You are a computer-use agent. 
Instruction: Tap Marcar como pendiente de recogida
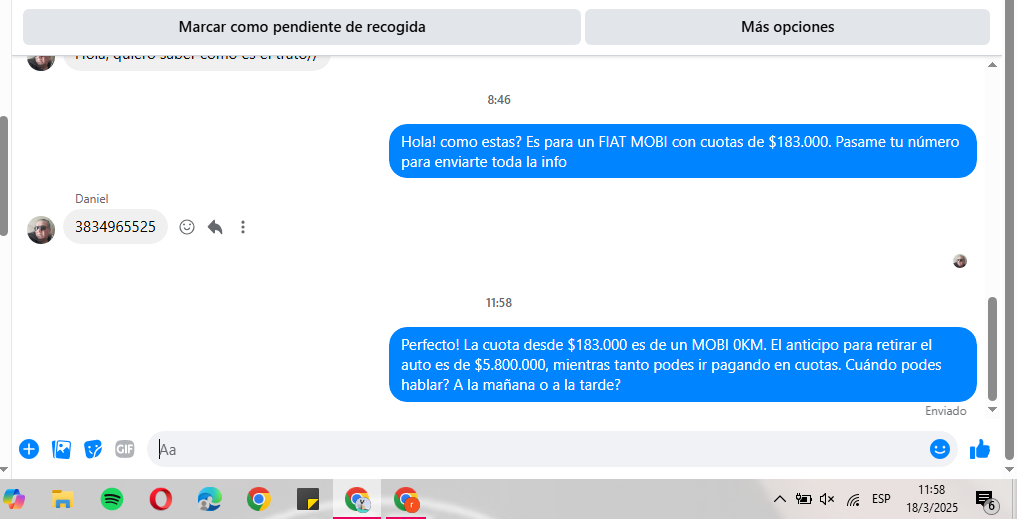301,27
